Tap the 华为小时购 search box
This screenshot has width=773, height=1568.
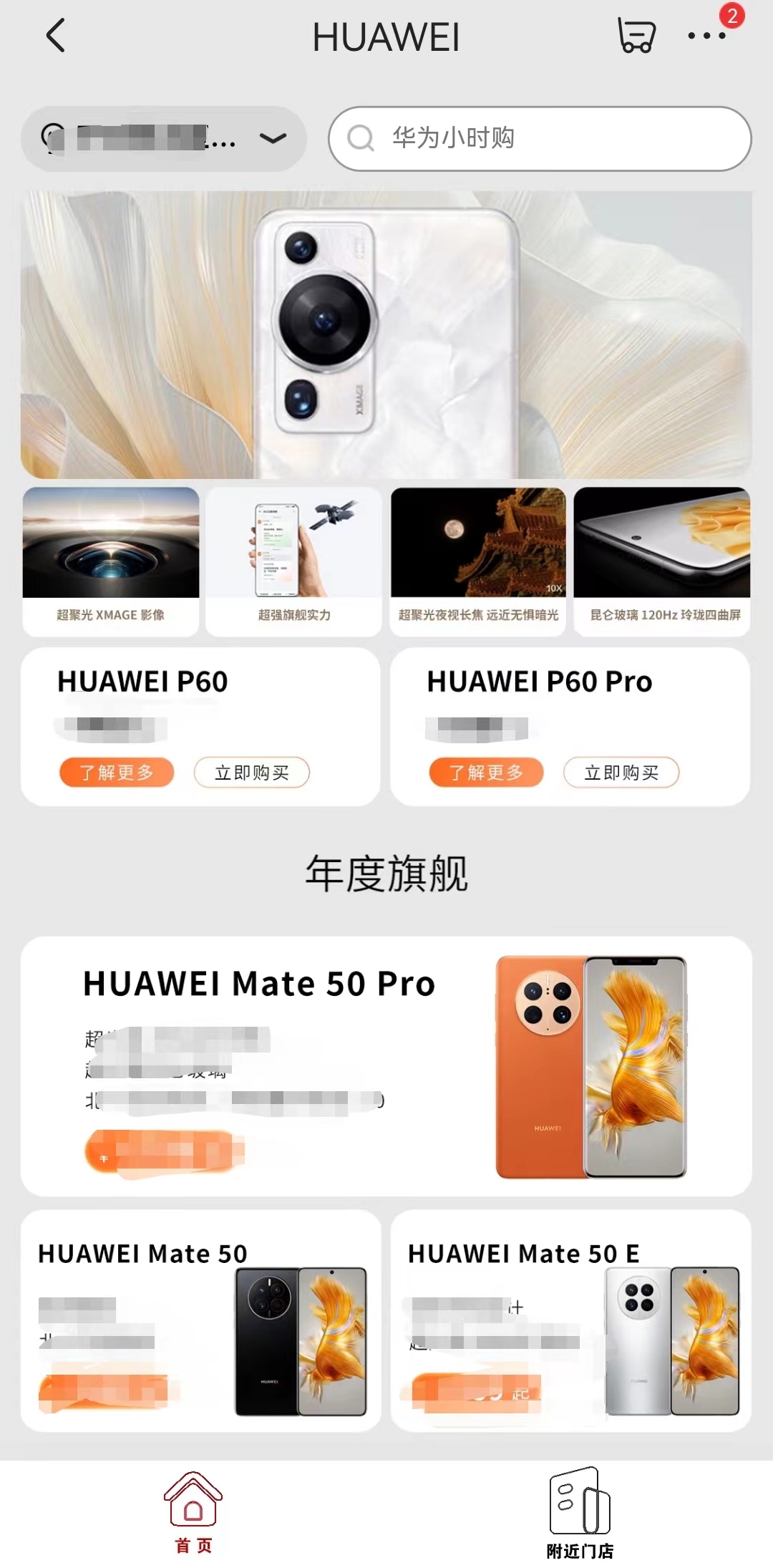[540, 138]
